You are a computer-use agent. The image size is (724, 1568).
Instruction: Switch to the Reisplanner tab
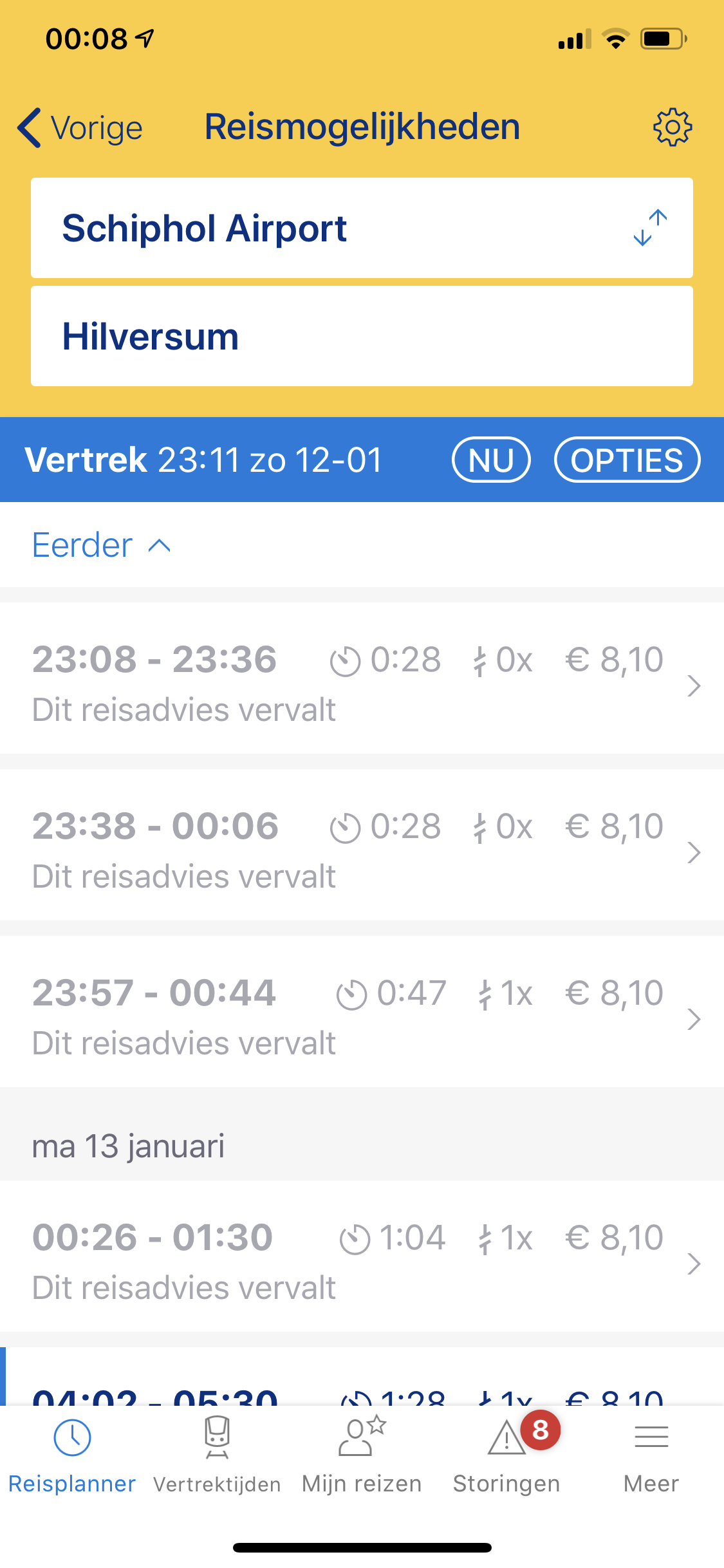(72, 1456)
